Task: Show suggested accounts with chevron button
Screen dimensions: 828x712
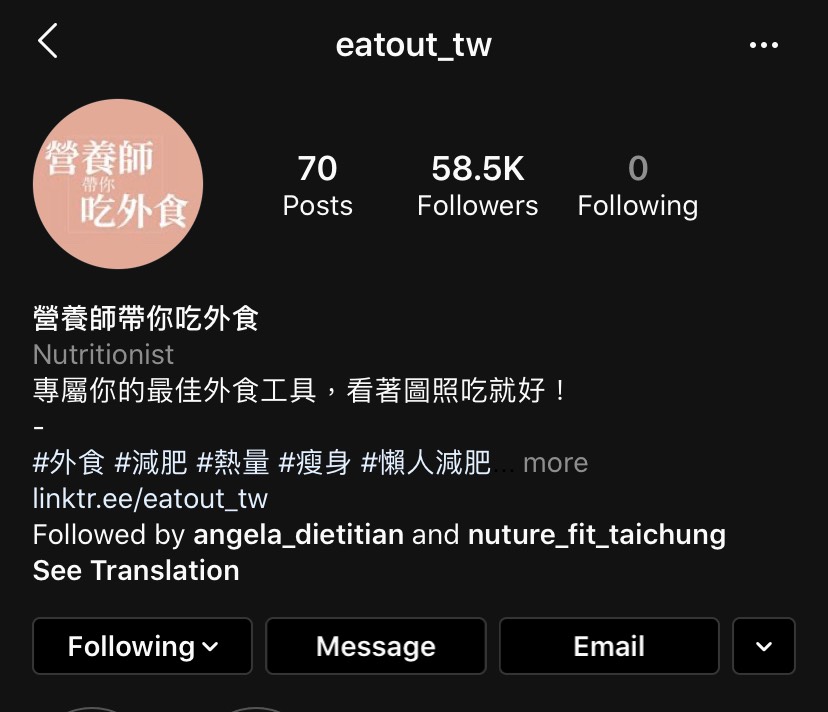Action: click(764, 646)
